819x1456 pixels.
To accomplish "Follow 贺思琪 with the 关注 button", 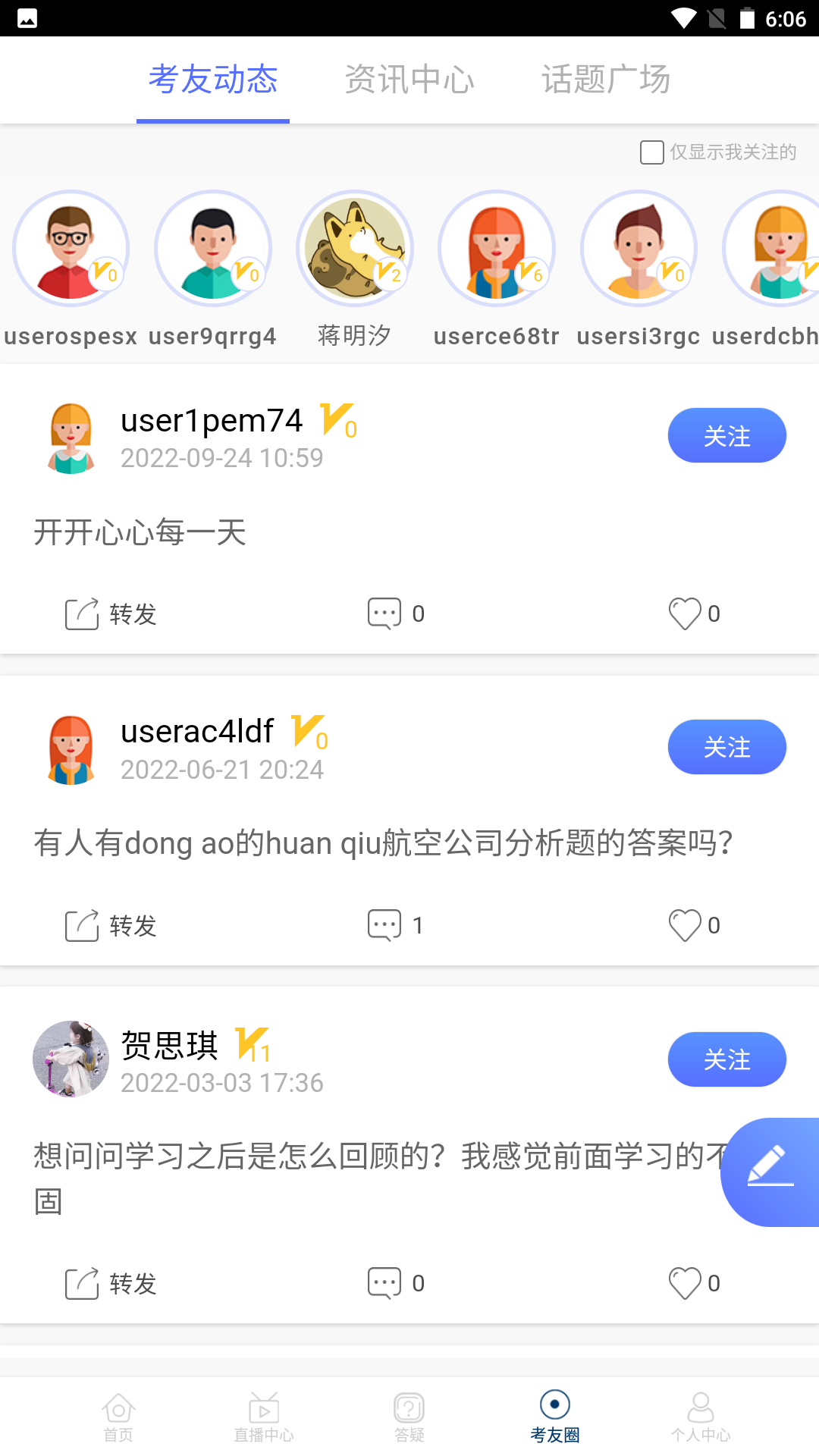I will pyautogui.click(x=726, y=1059).
